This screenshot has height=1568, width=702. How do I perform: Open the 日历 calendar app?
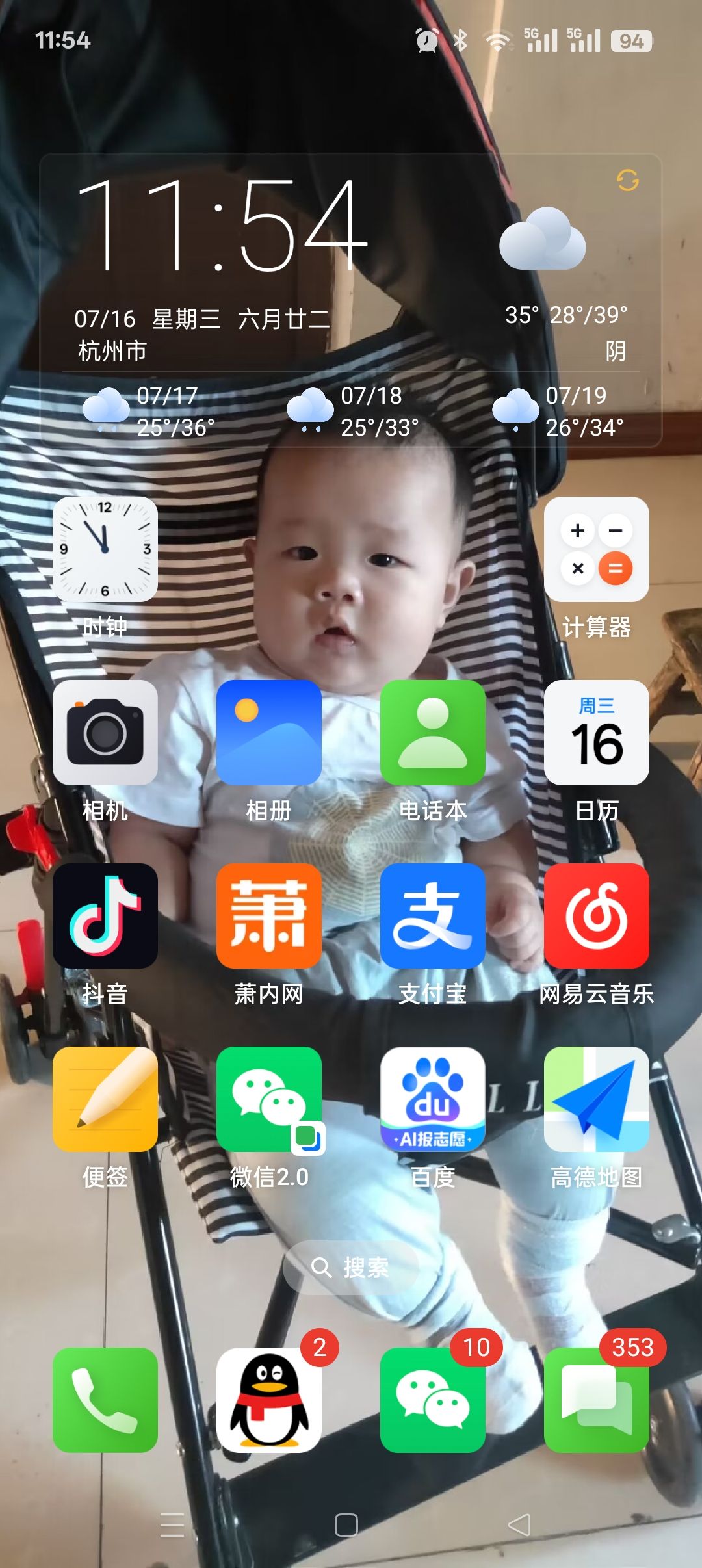(596, 733)
